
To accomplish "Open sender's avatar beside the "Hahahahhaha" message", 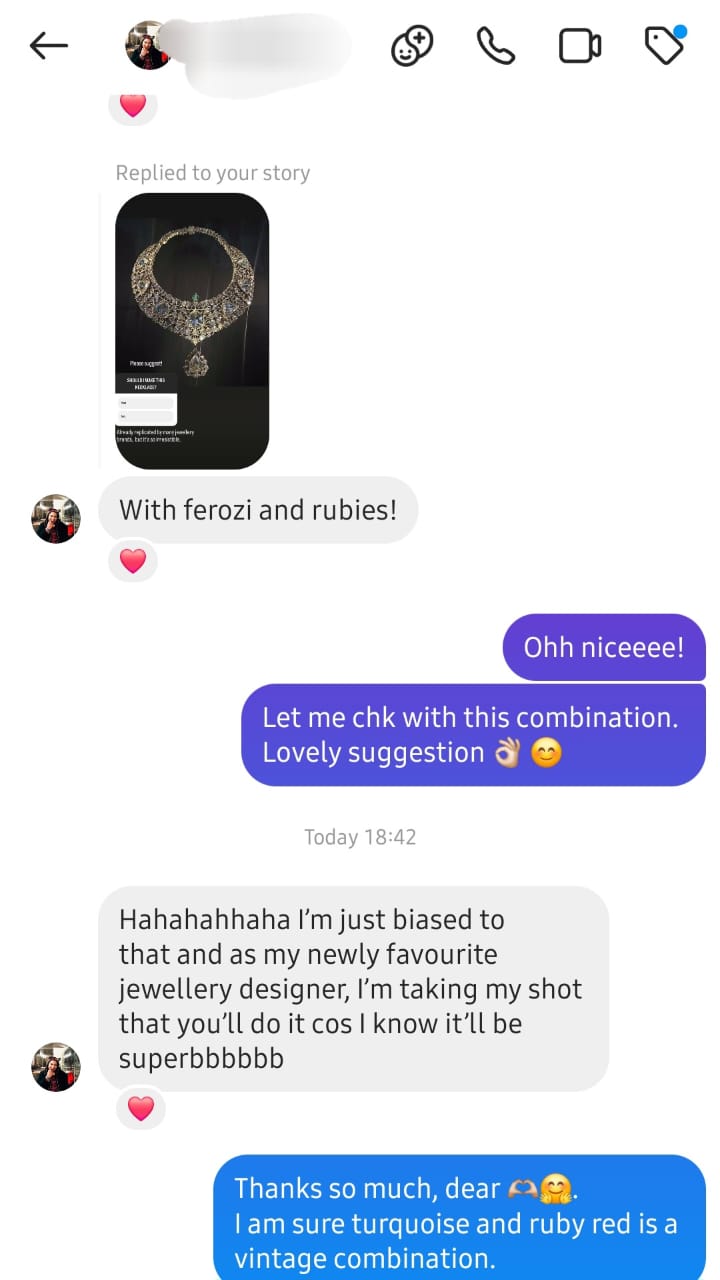I will (56, 1067).
